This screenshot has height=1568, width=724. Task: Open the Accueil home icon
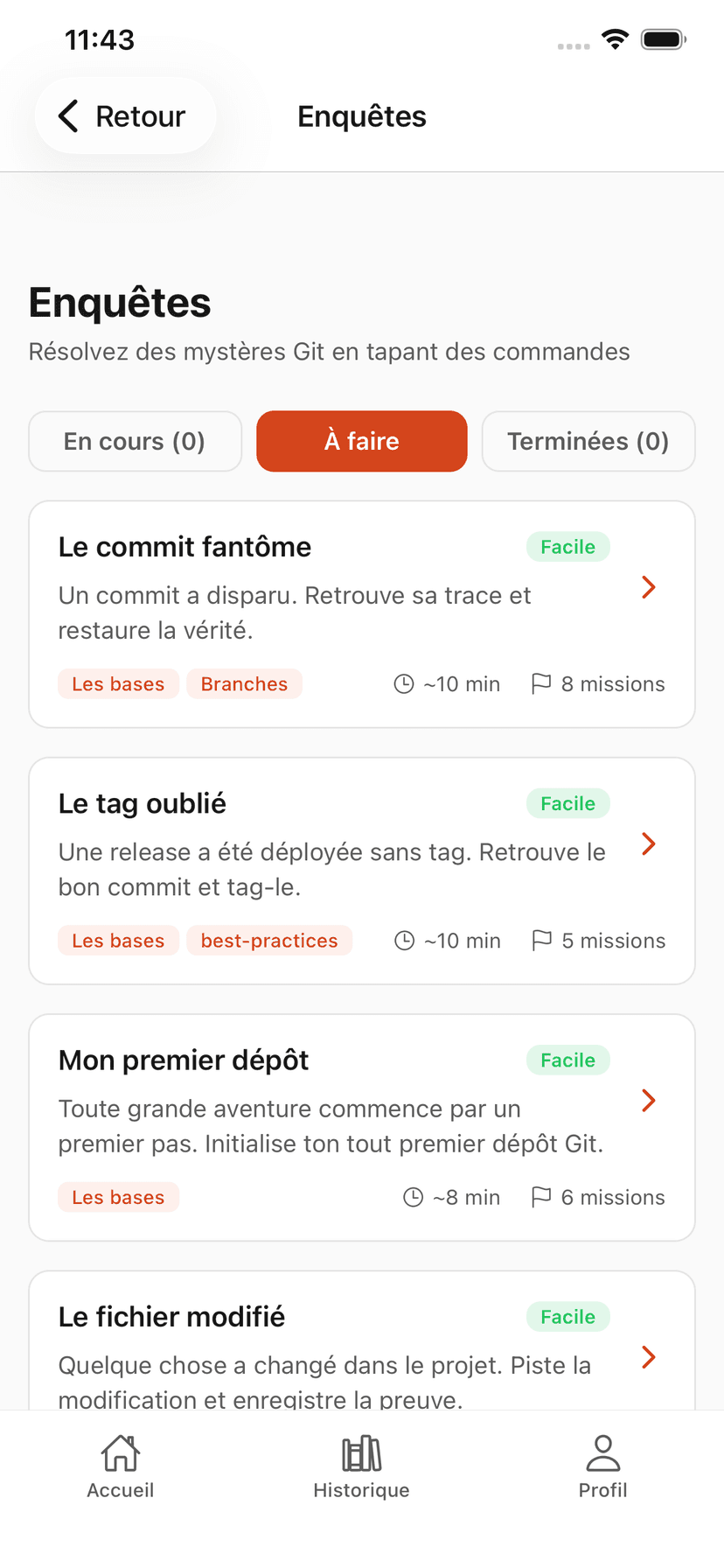point(120,1452)
